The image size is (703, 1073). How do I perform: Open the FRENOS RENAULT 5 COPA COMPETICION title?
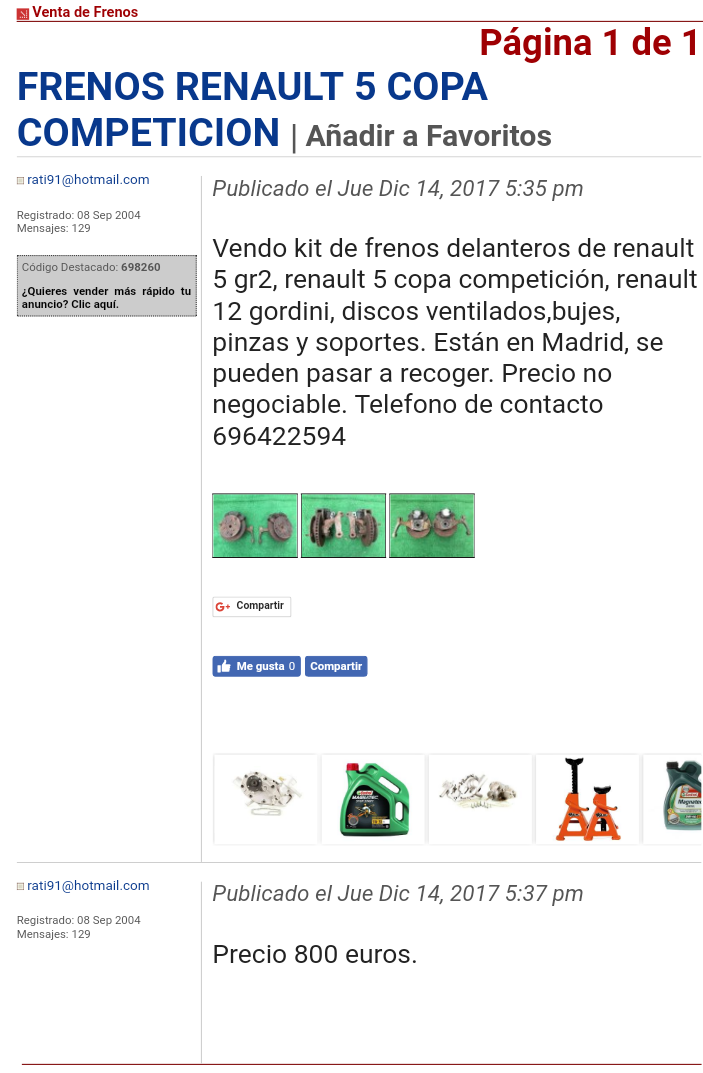(x=252, y=110)
